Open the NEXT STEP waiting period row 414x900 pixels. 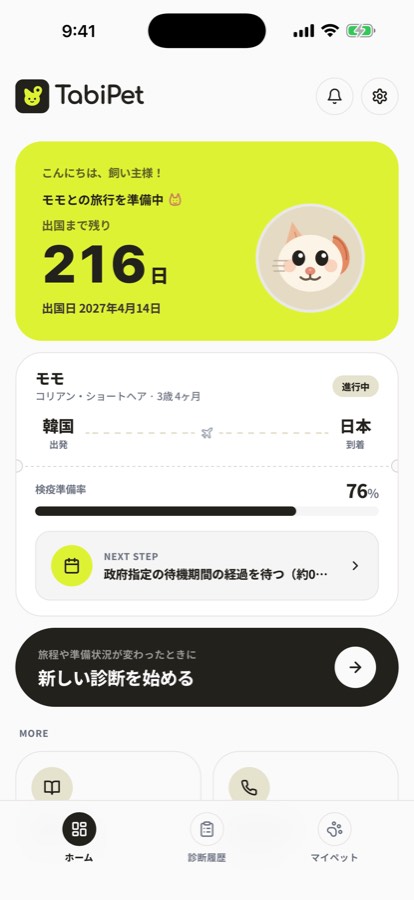(207, 566)
